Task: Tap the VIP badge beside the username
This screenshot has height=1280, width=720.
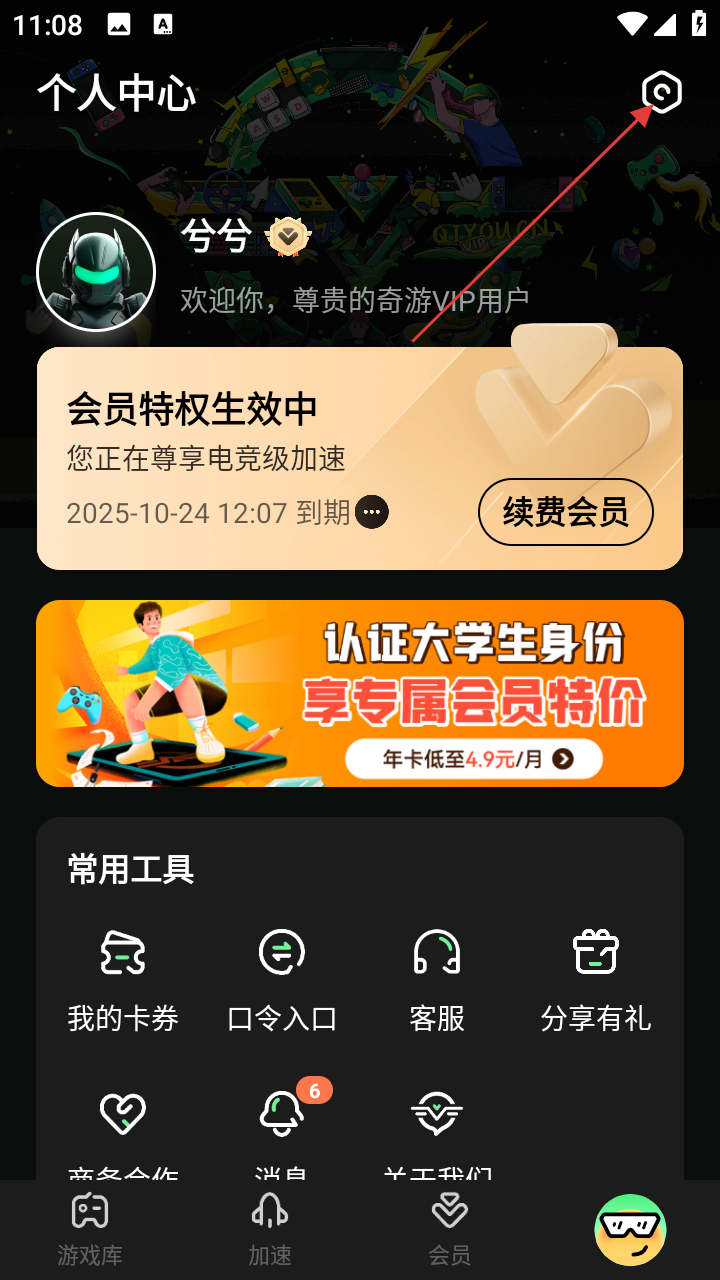Action: tap(288, 238)
